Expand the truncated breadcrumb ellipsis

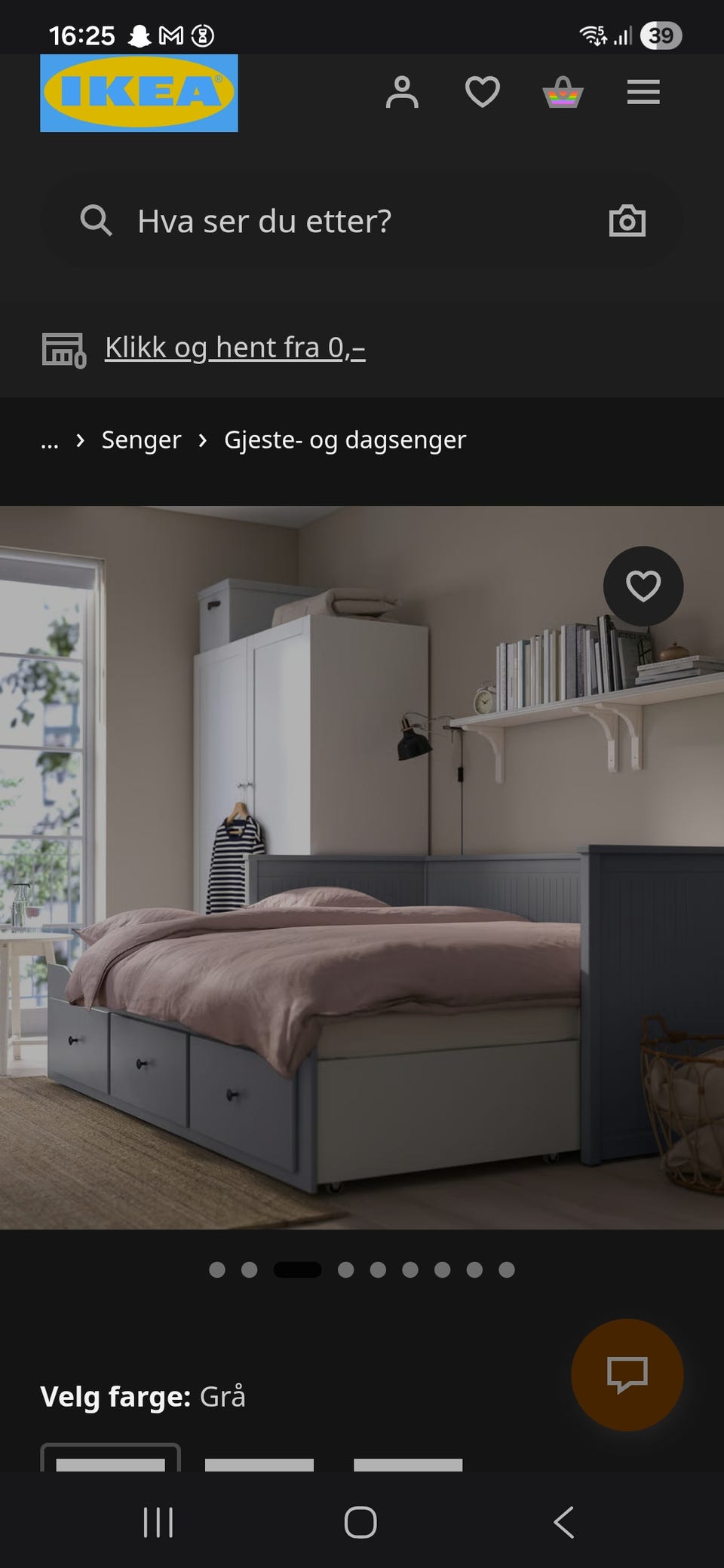(49, 439)
